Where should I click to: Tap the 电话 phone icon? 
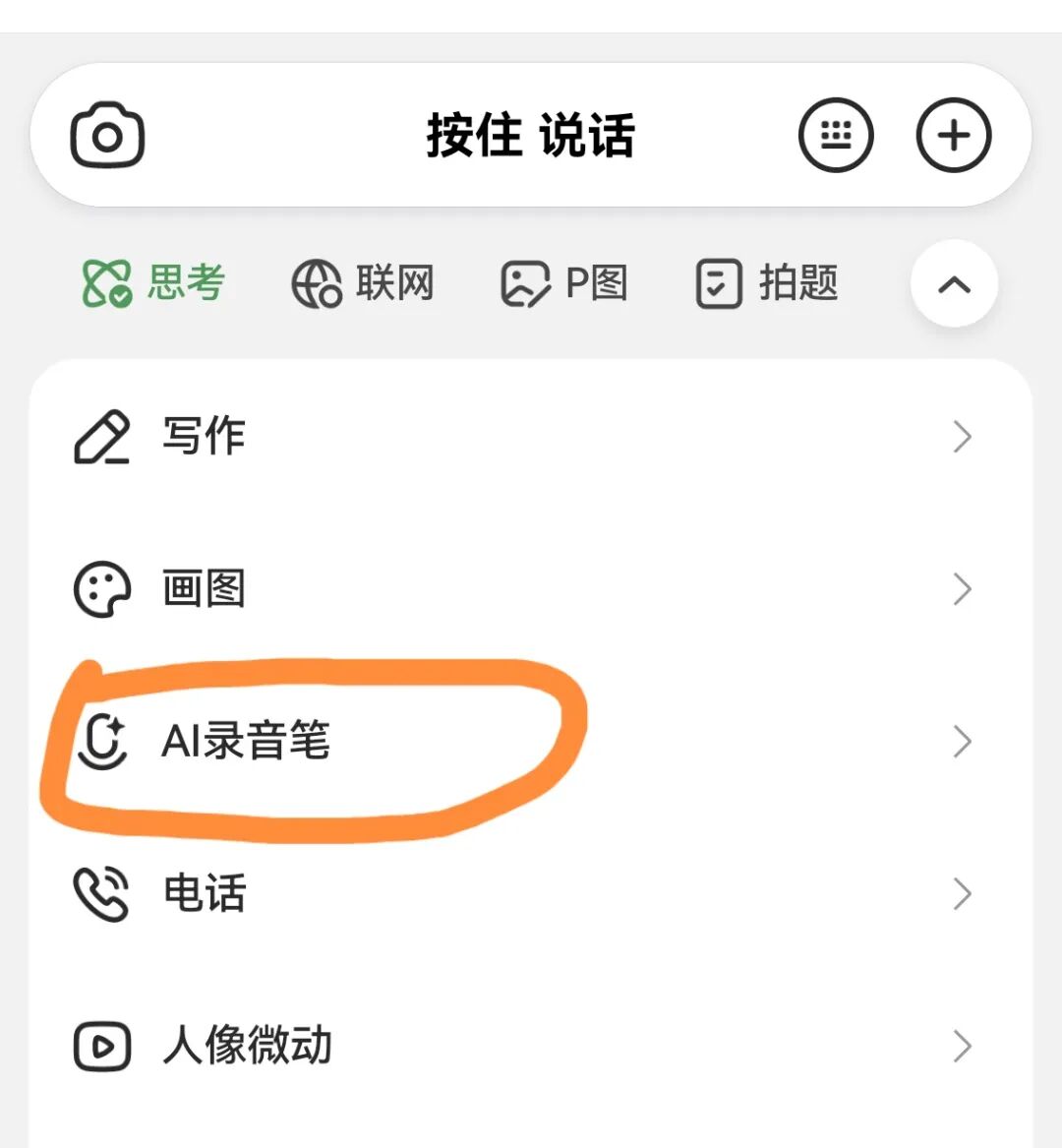click(102, 893)
